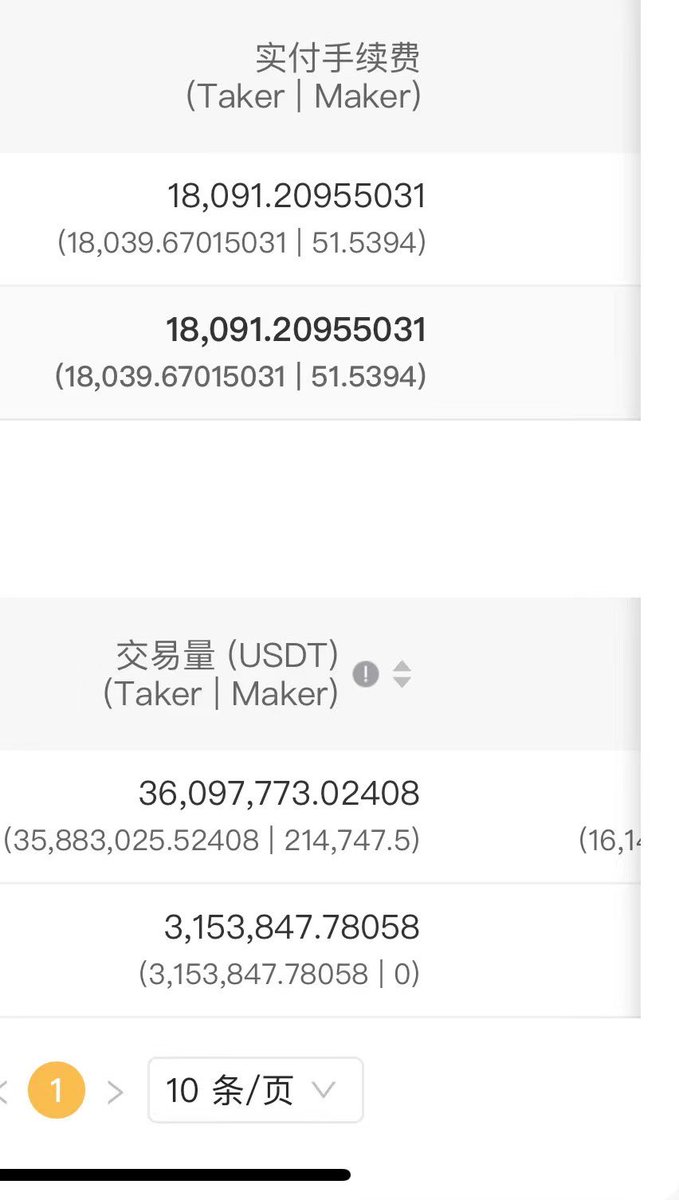The image size is (679, 1200).
Task: Open the 10 条/页 page size dropdown
Action: coord(255,1090)
